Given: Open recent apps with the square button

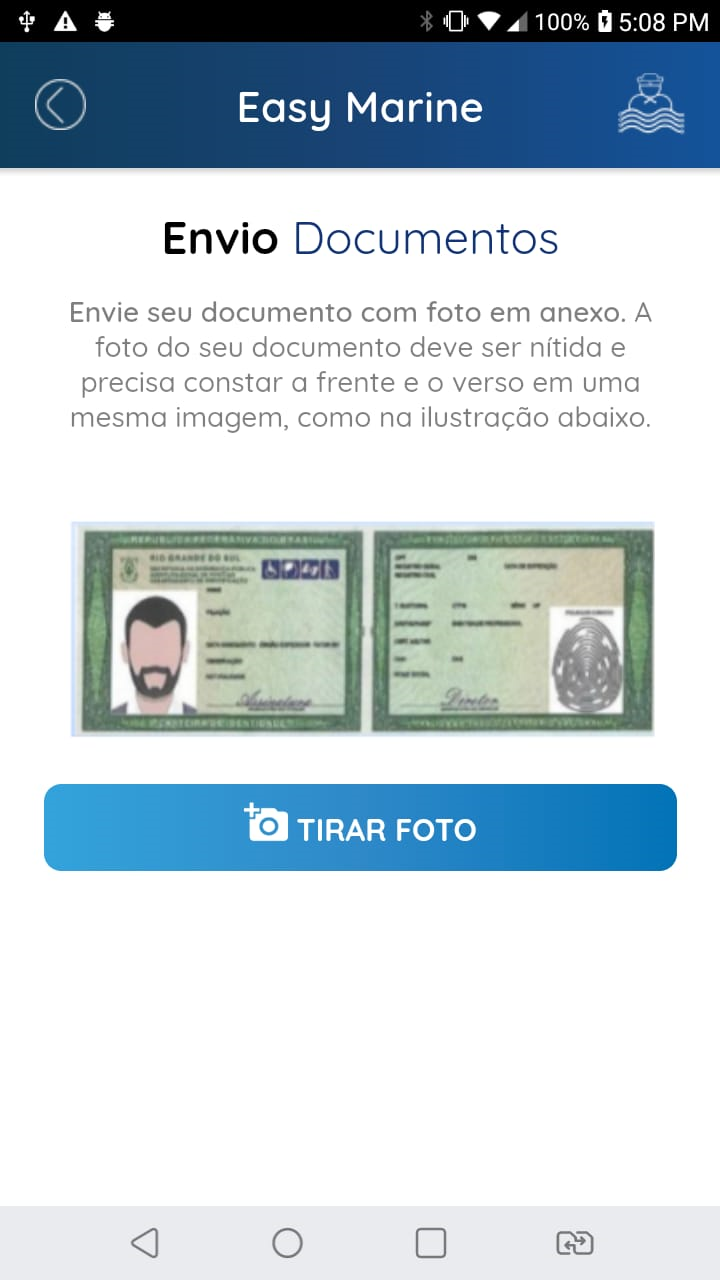Looking at the screenshot, I should 430,1243.
